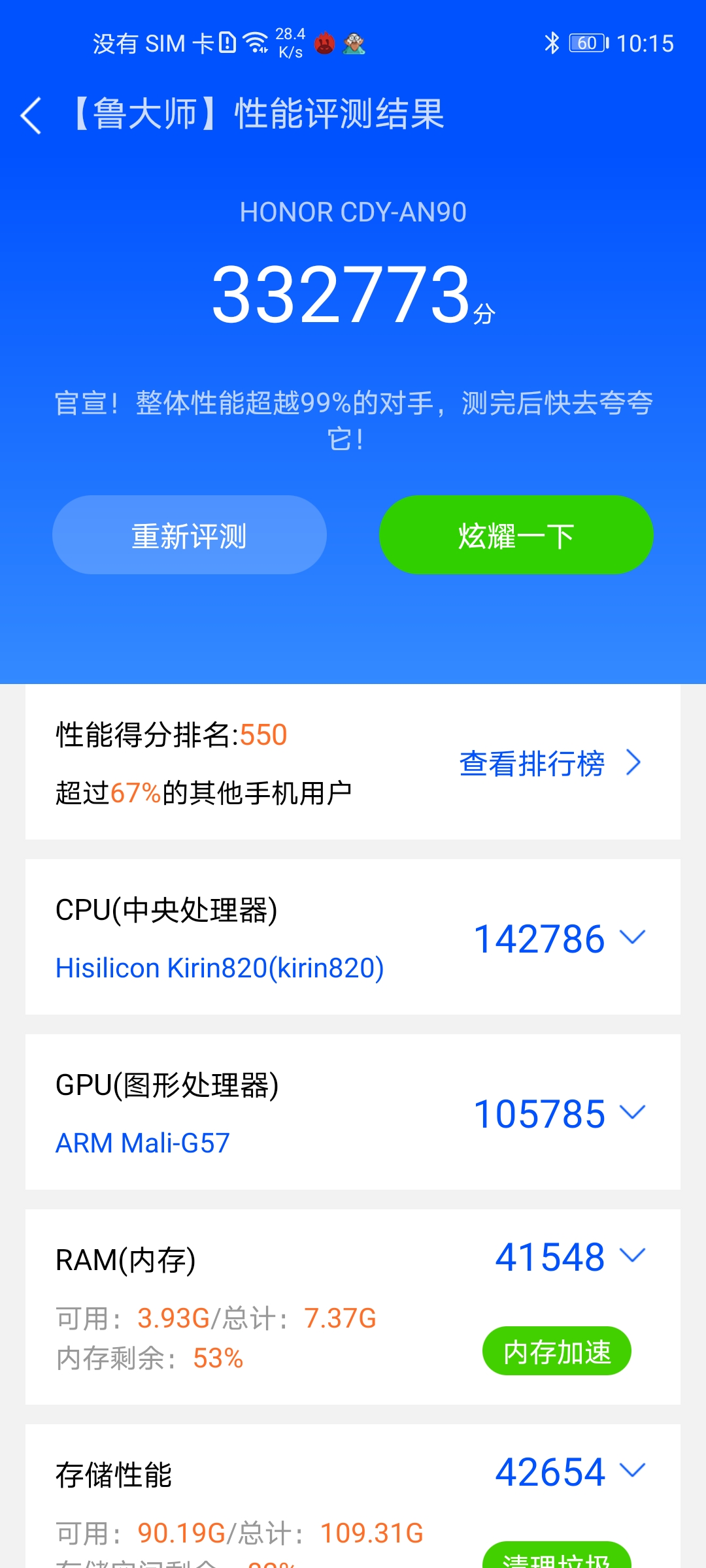The height and width of the screenshot is (1568, 706).
Task: Expand the GPU score details
Action: pyautogui.click(x=631, y=1114)
